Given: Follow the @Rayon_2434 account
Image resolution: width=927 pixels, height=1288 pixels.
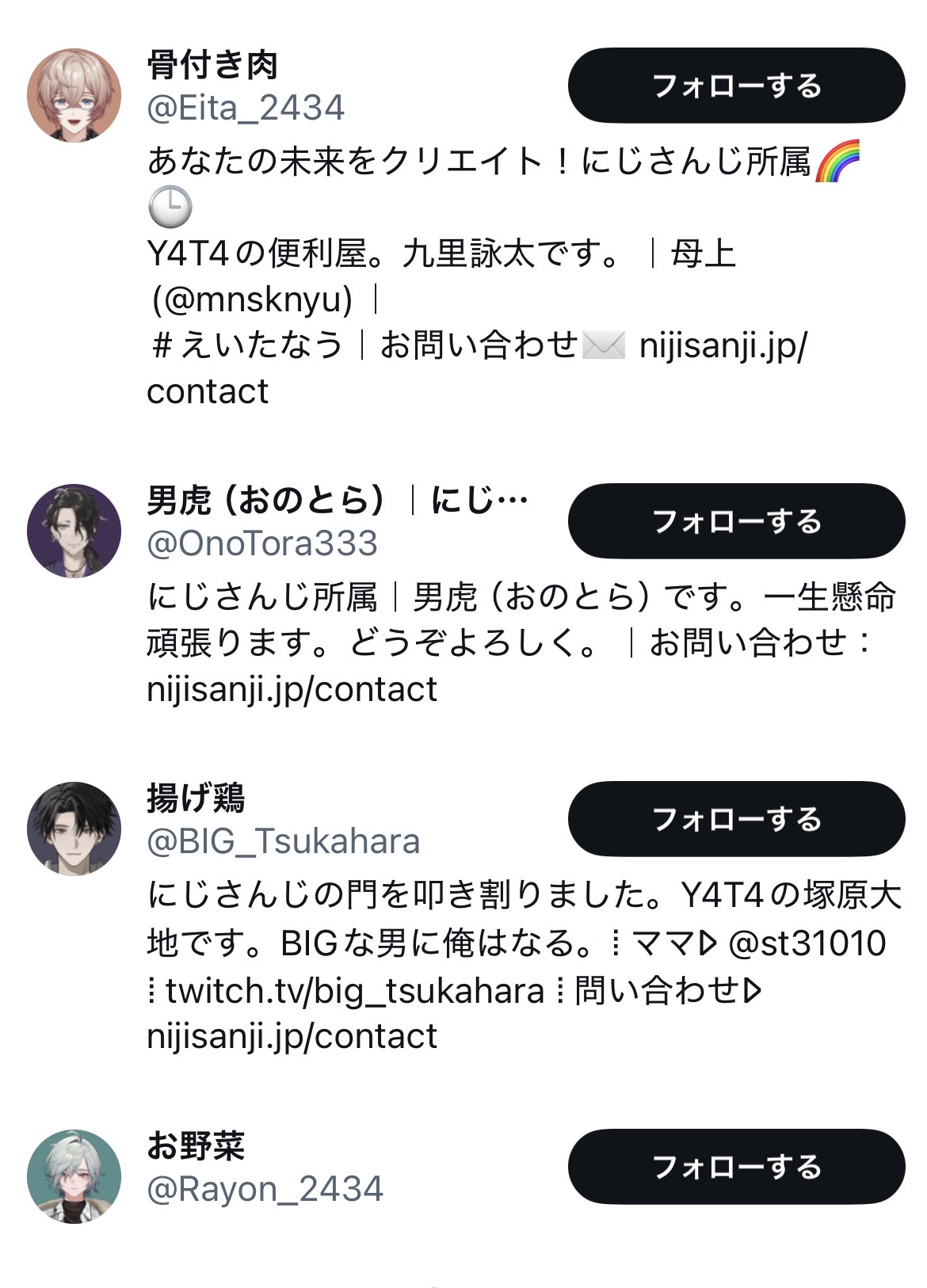Looking at the screenshot, I should coord(736,1167).
